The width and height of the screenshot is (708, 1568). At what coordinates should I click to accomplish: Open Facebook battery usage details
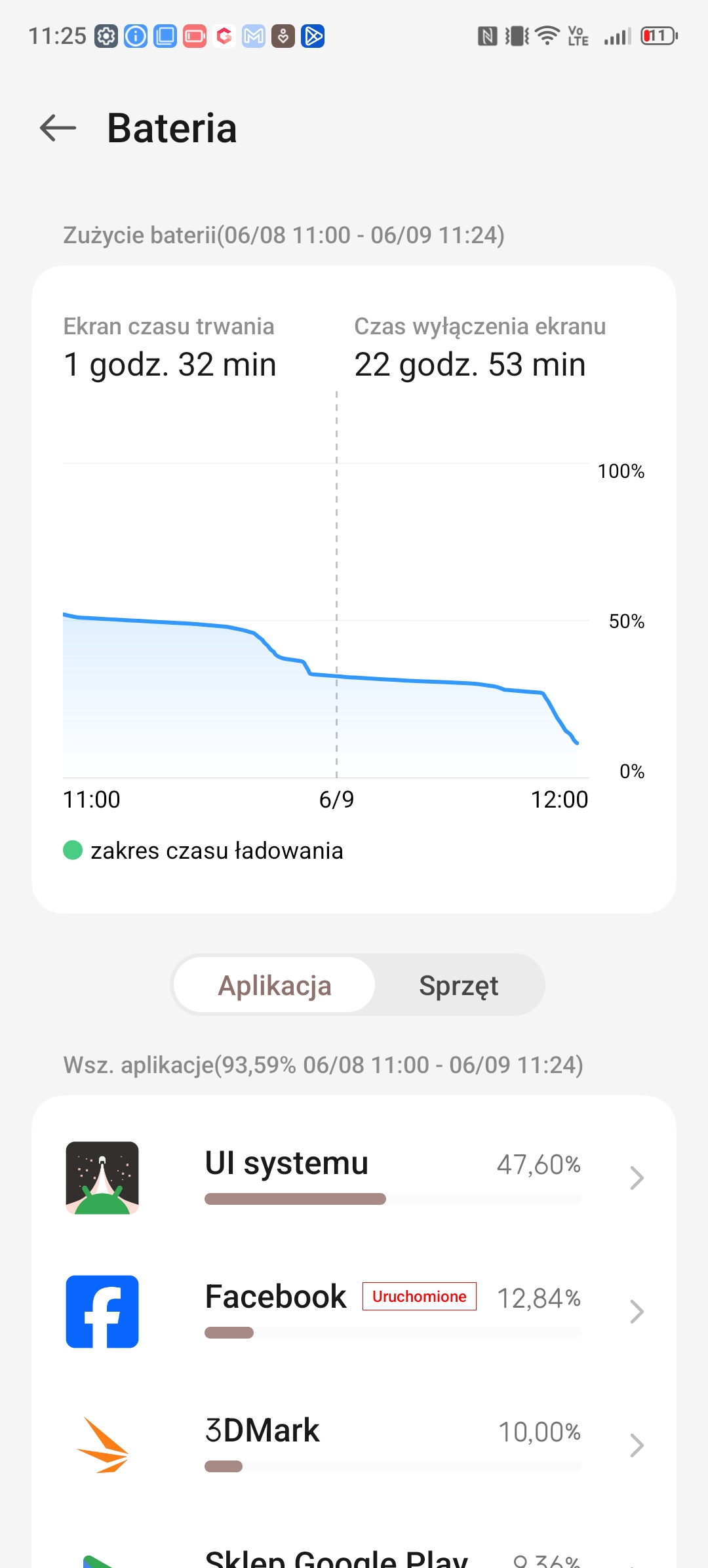tap(354, 1312)
